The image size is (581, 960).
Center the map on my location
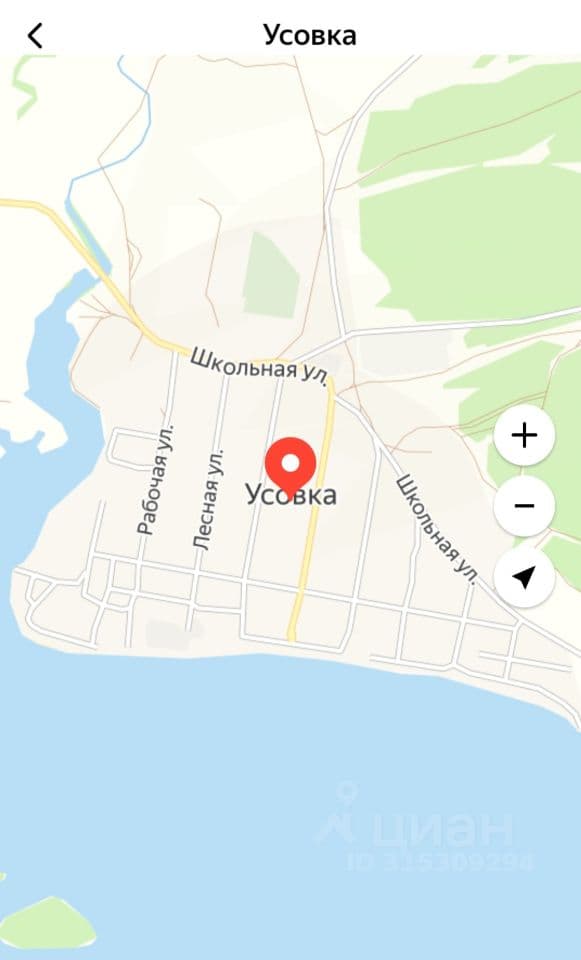point(524,577)
